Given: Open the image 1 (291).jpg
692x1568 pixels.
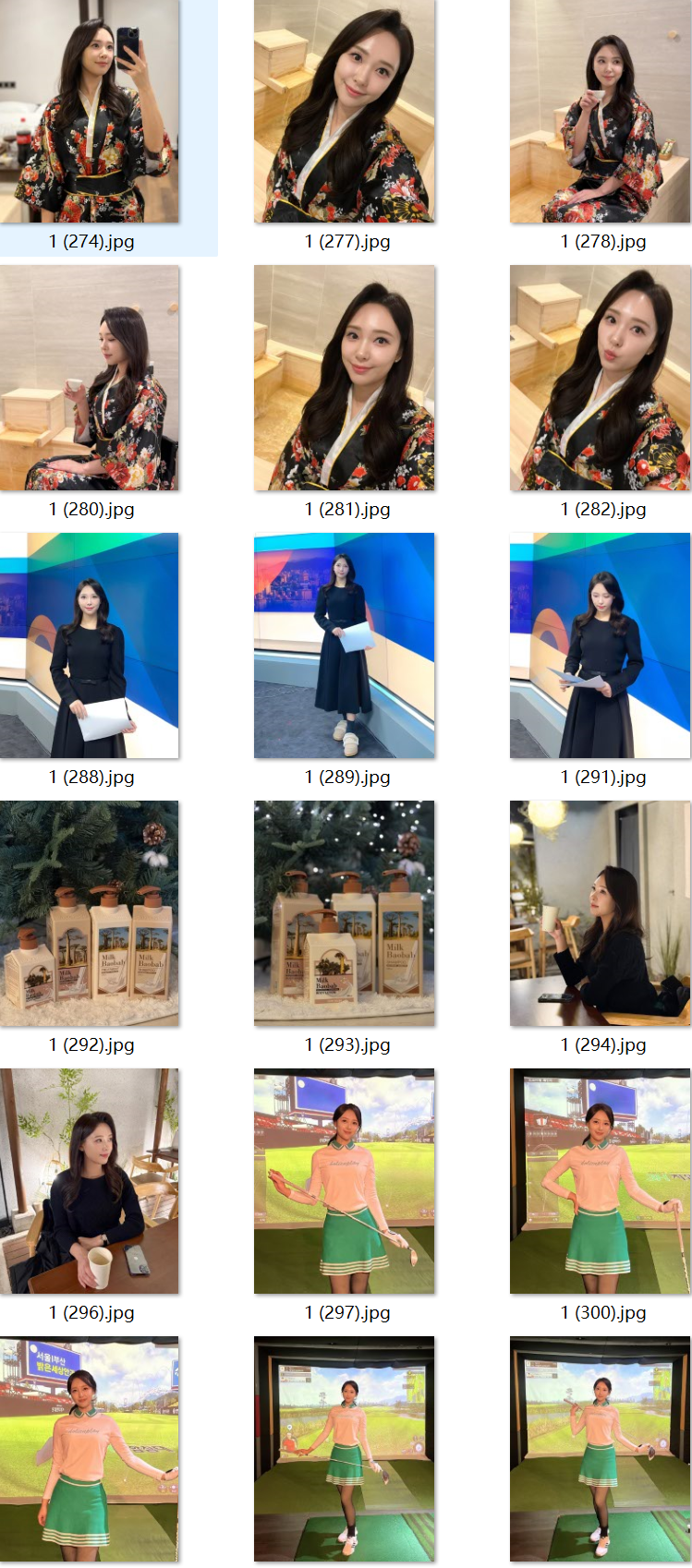Looking at the screenshot, I should point(600,645).
